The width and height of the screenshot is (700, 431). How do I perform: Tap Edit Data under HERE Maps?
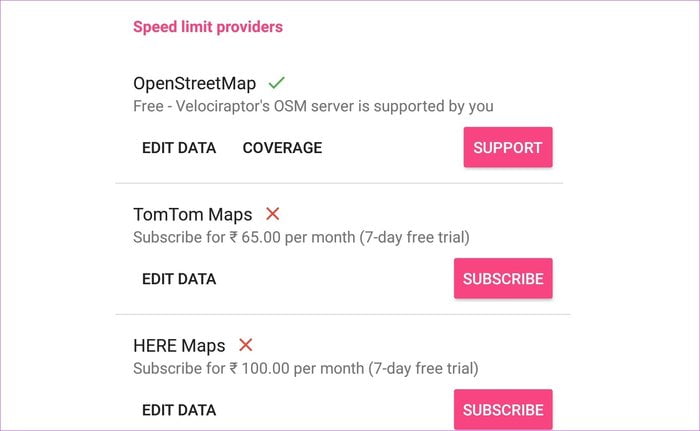(x=179, y=410)
